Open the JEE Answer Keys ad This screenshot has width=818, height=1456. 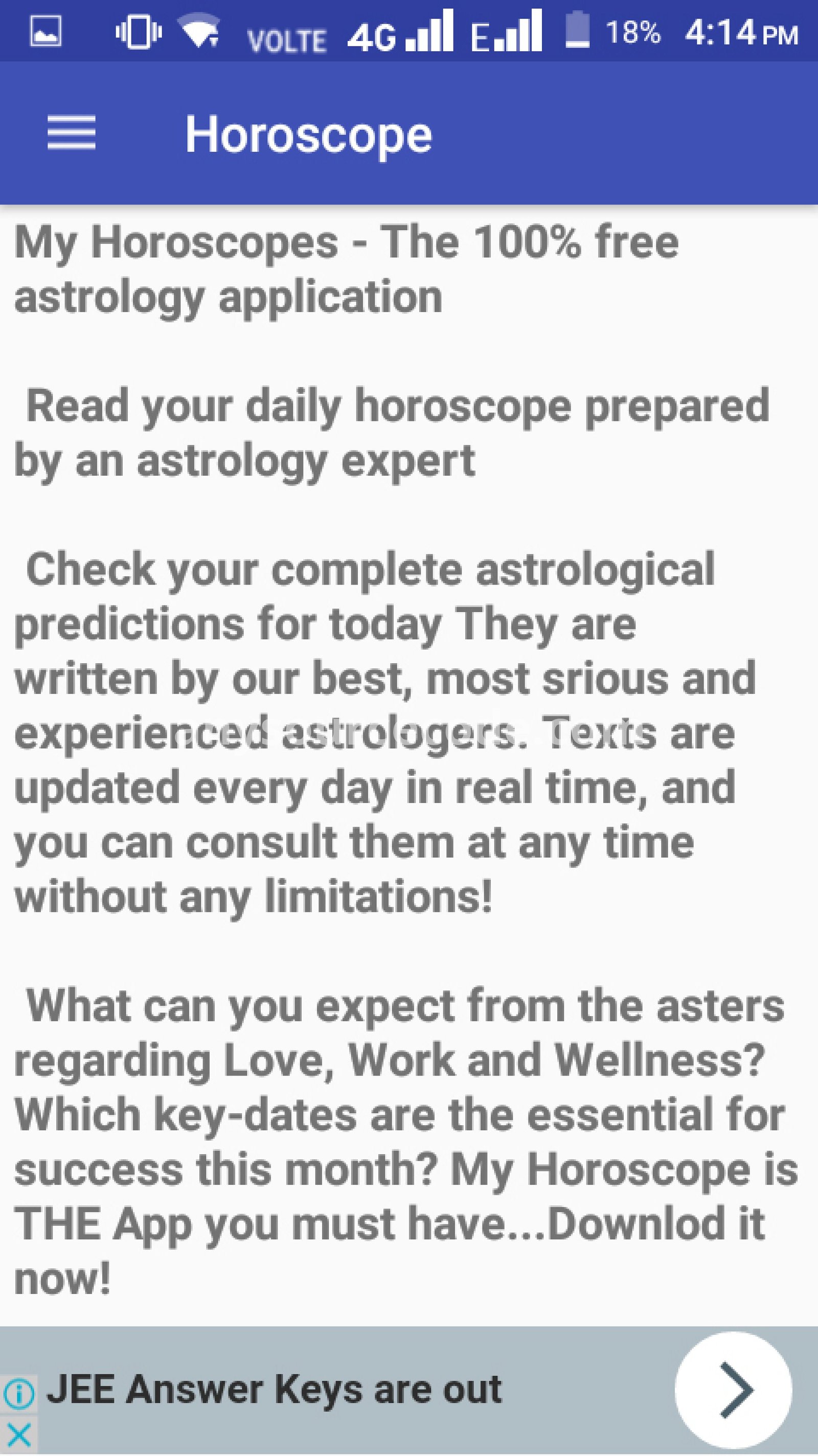274,1390
